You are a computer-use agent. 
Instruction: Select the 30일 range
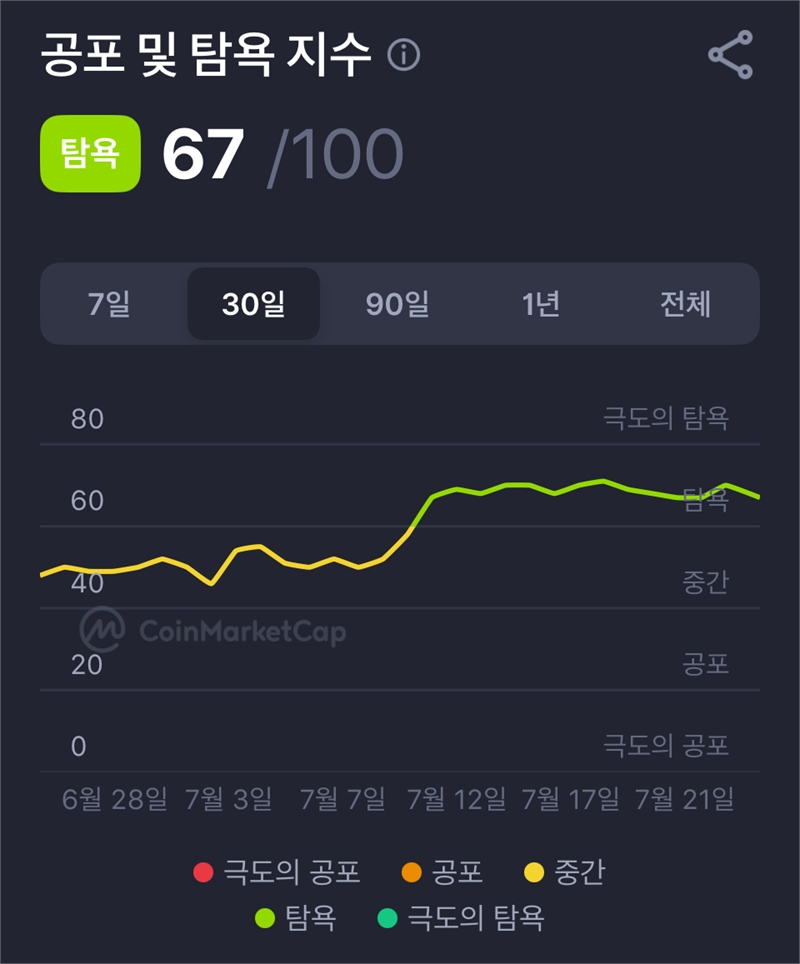tap(254, 304)
